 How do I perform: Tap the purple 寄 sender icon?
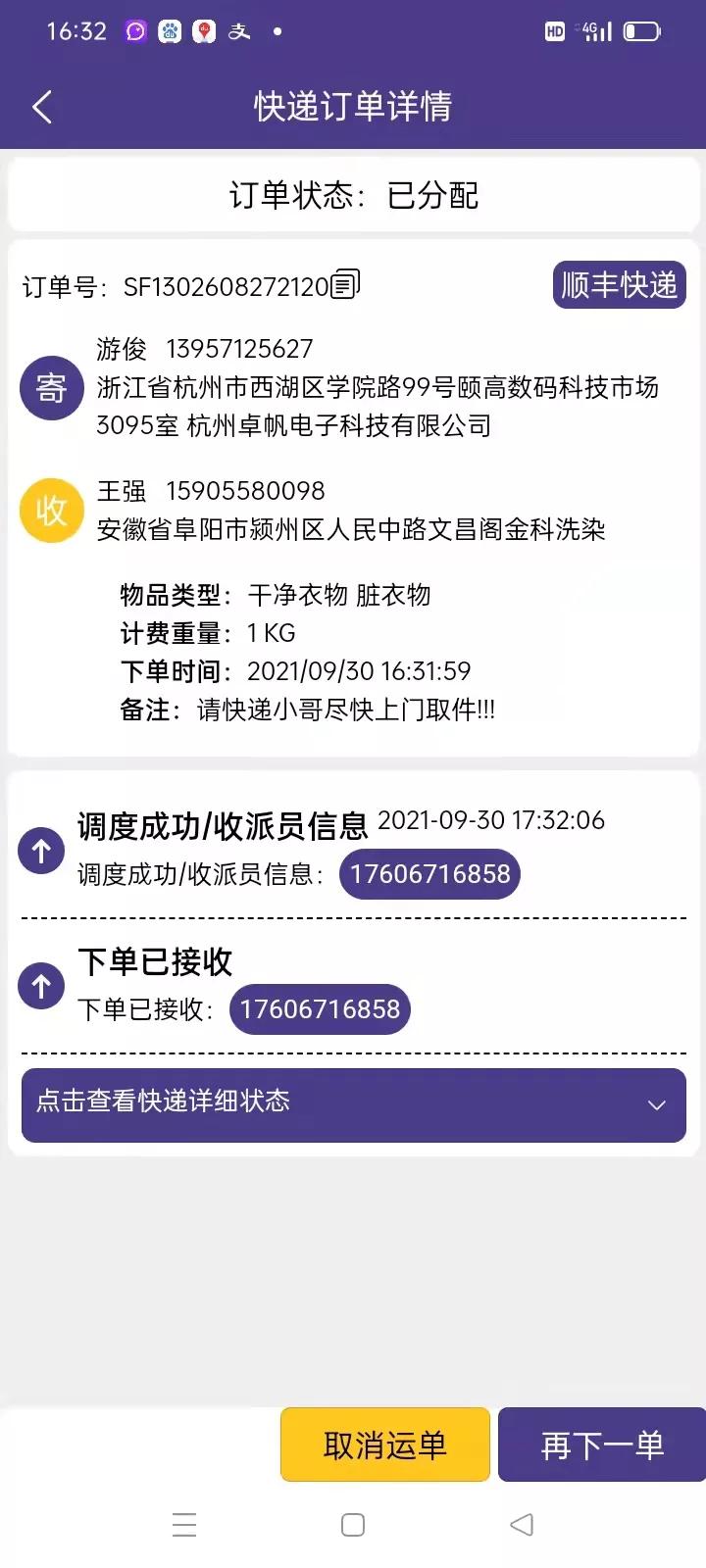[51, 388]
